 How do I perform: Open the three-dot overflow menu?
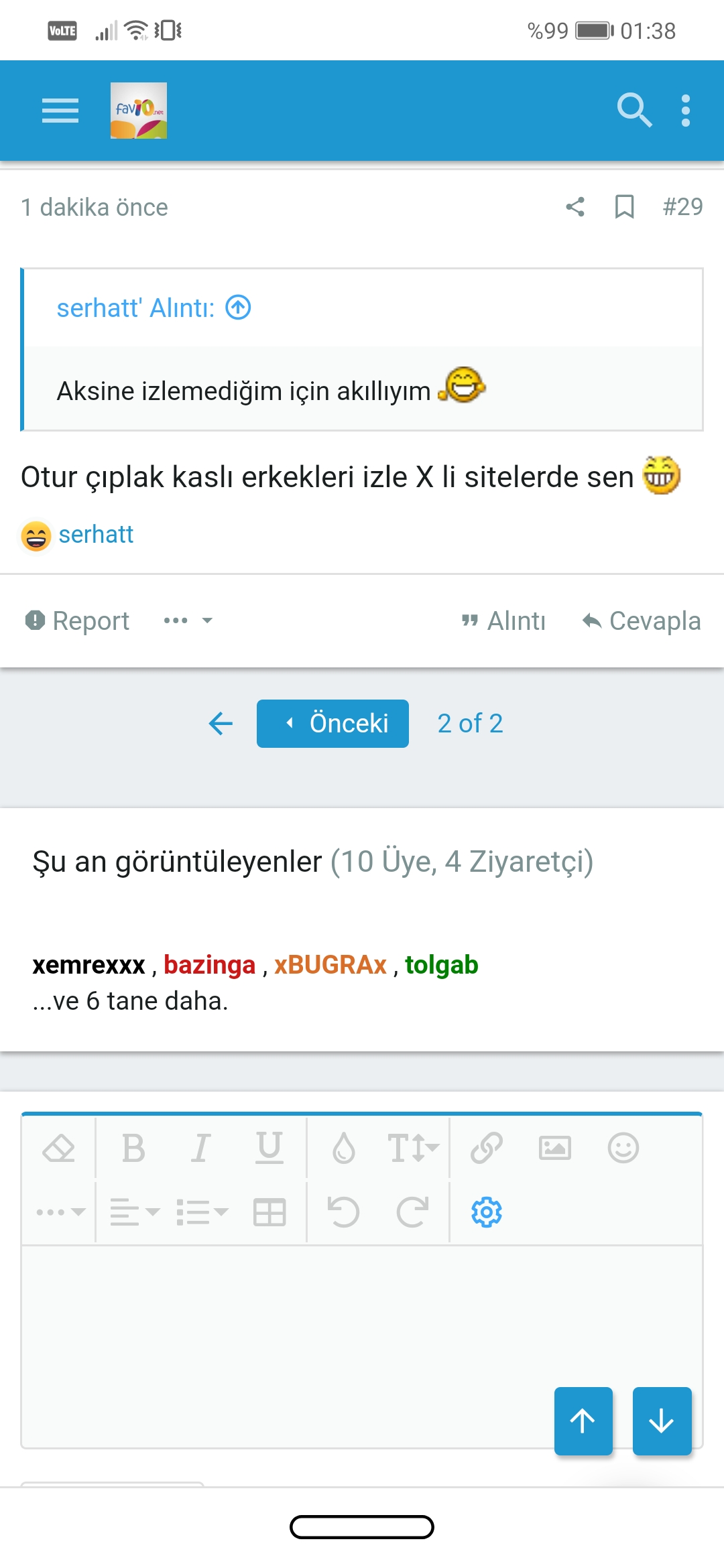[685, 111]
